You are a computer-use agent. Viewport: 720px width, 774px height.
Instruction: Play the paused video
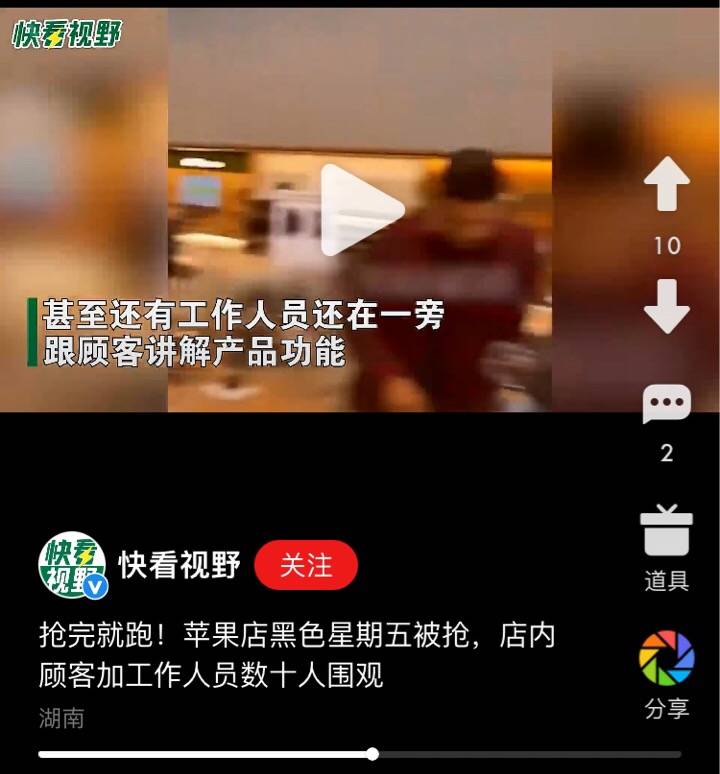click(360, 210)
